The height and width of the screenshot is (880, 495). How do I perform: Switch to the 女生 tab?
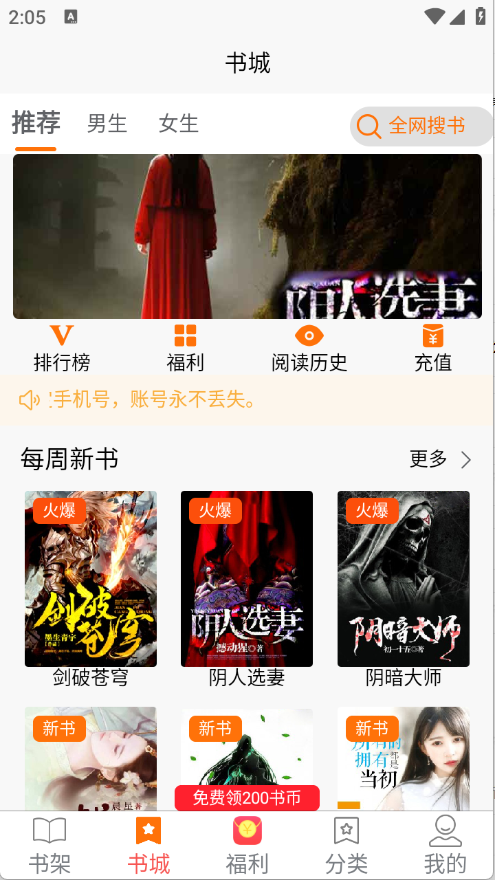click(178, 123)
